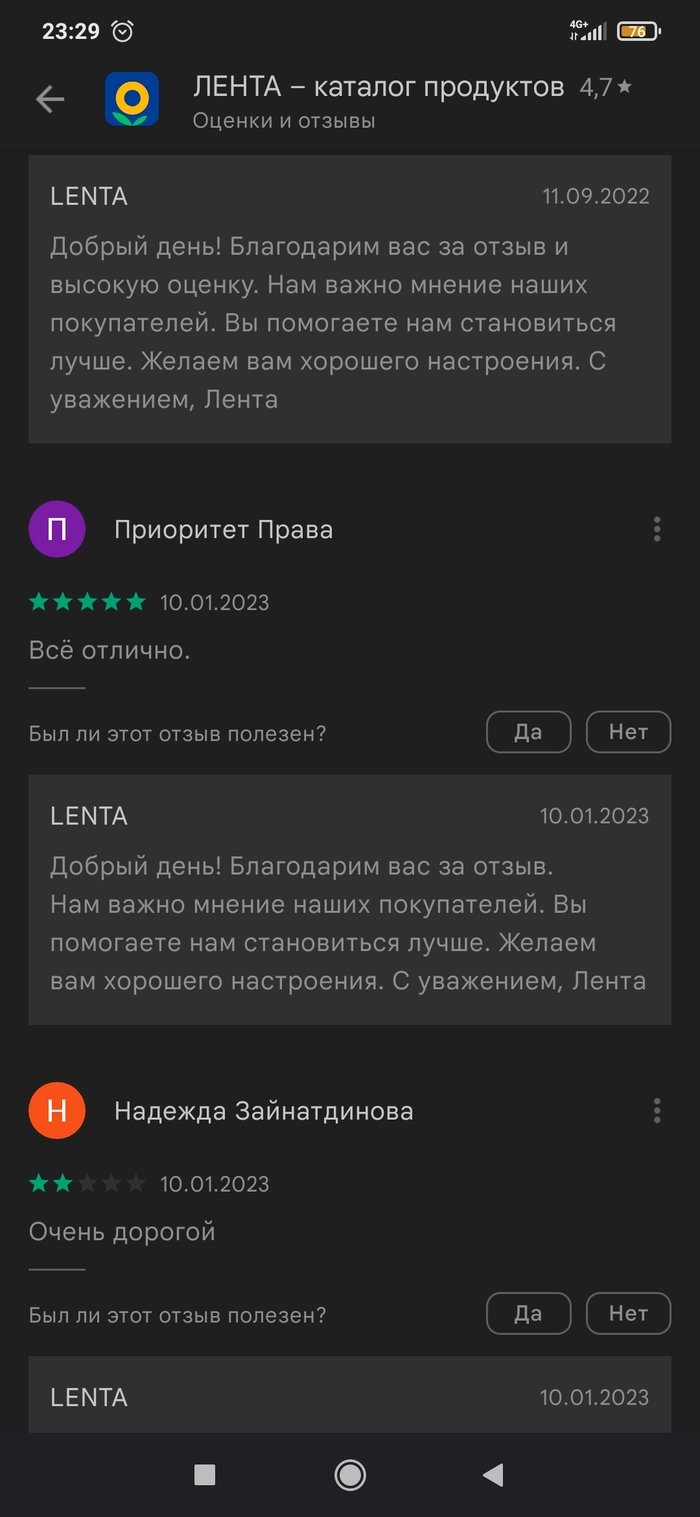Viewport: 700px width, 1517px height.
Task: Go back using the app bar arrow
Action: 50,99
